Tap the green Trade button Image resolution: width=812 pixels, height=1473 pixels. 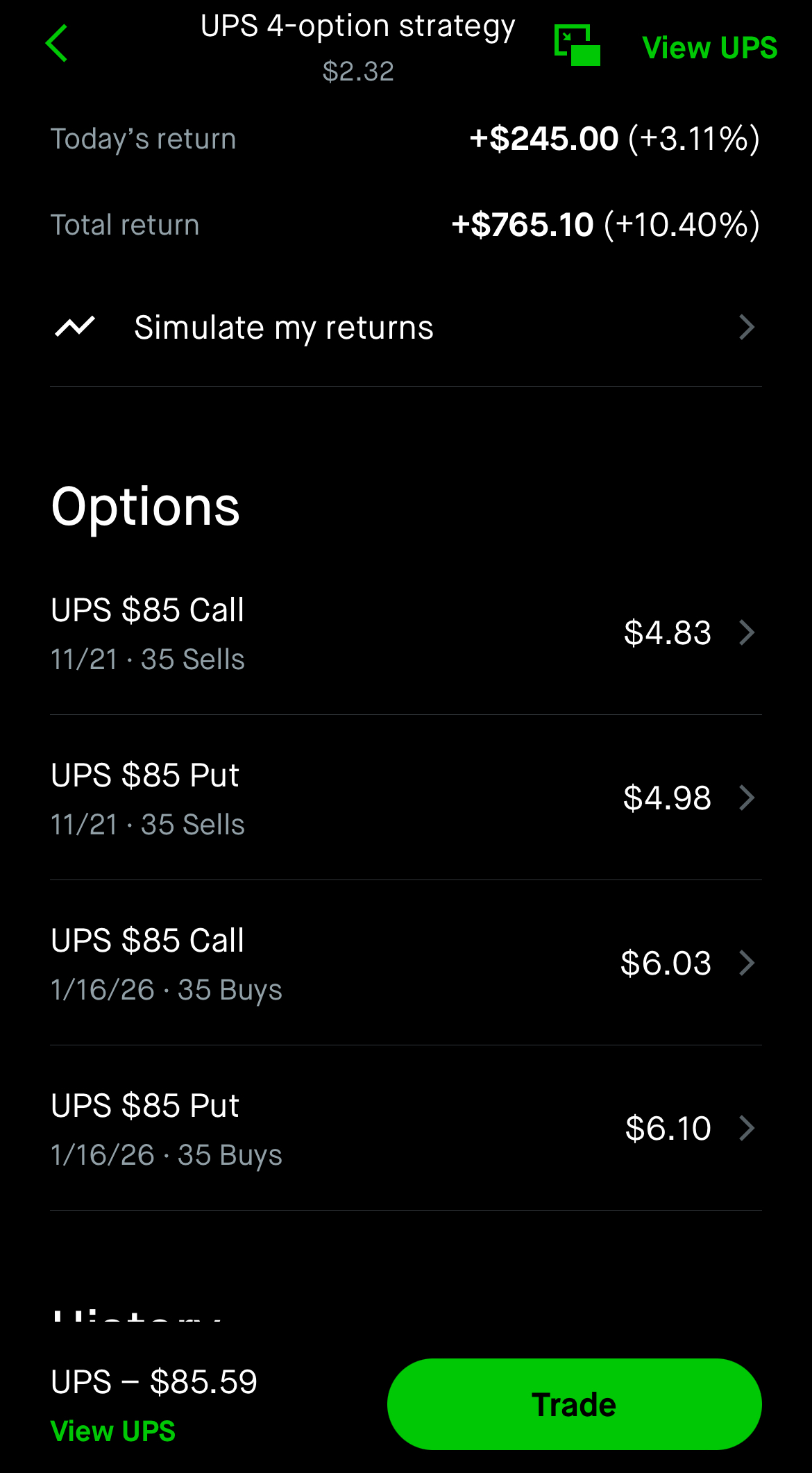[574, 1404]
